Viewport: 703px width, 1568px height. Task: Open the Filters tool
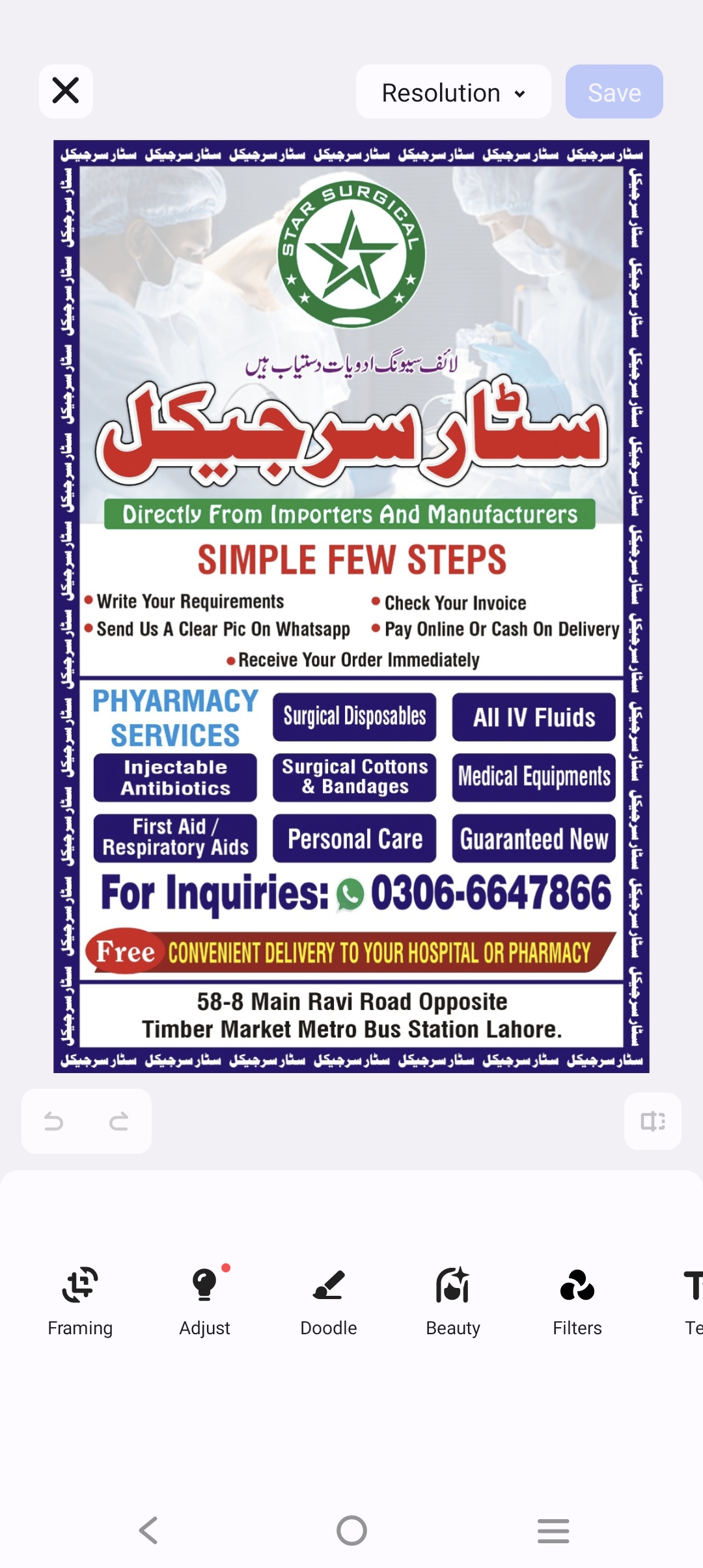(577, 1300)
